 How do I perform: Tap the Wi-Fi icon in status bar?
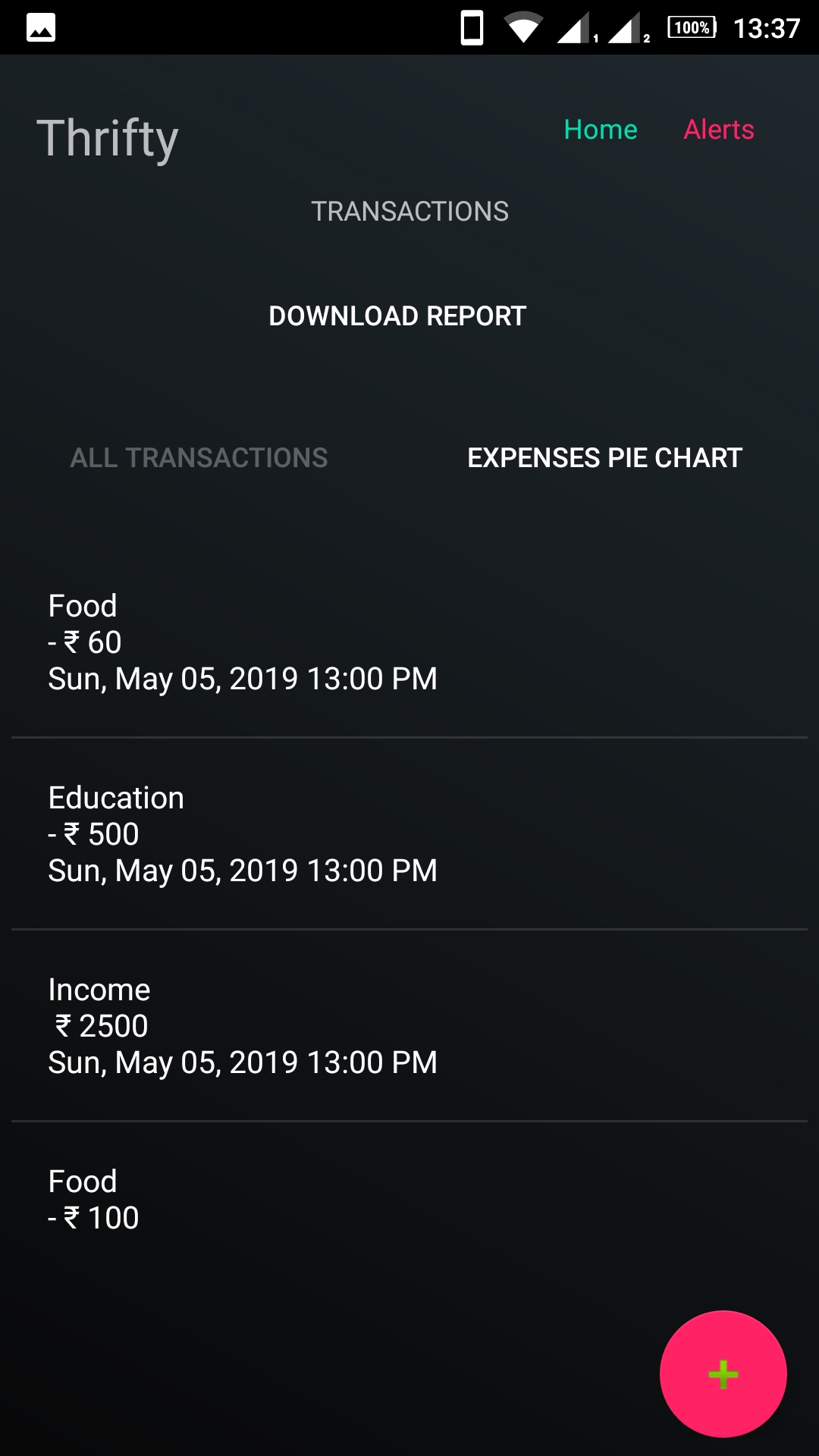[523, 27]
